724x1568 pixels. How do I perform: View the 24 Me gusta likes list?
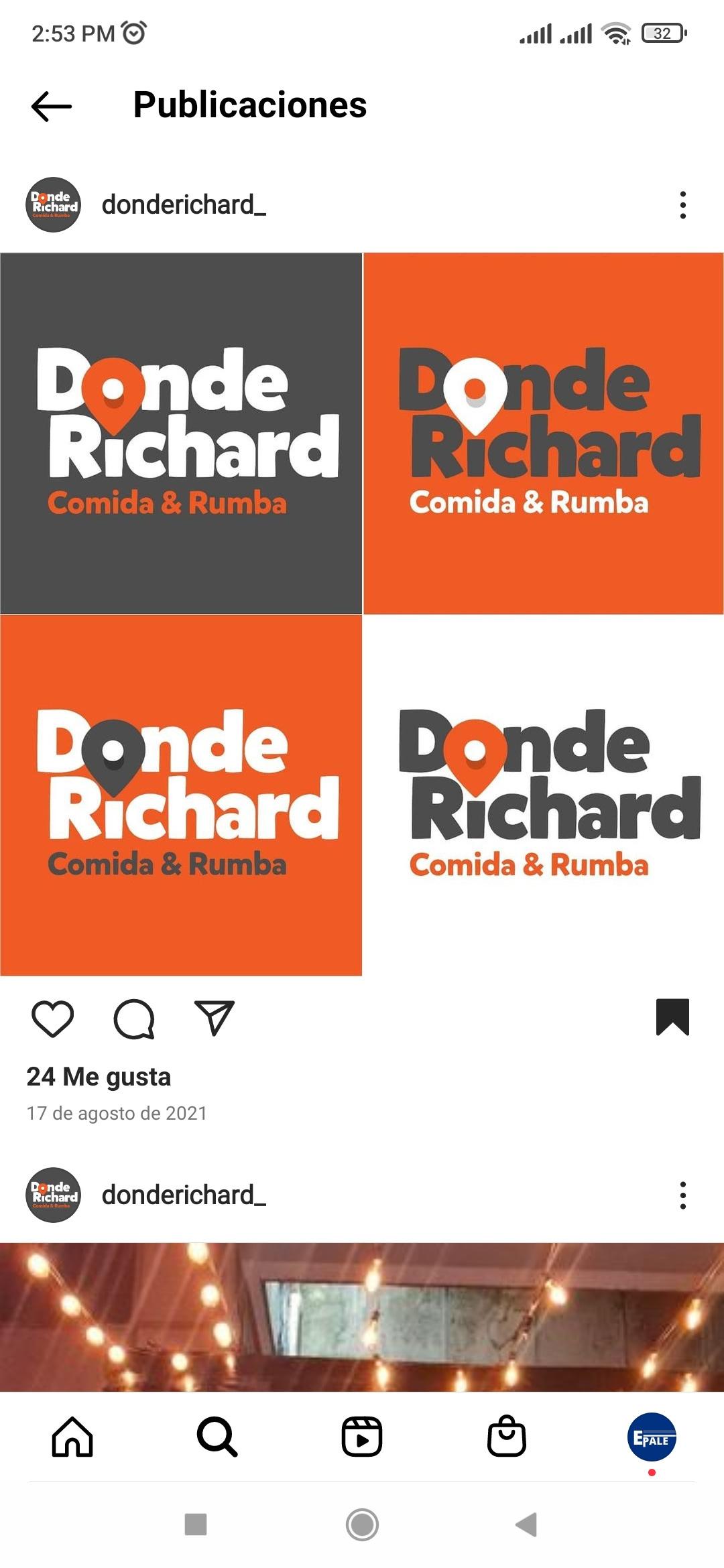point(99,1077)
